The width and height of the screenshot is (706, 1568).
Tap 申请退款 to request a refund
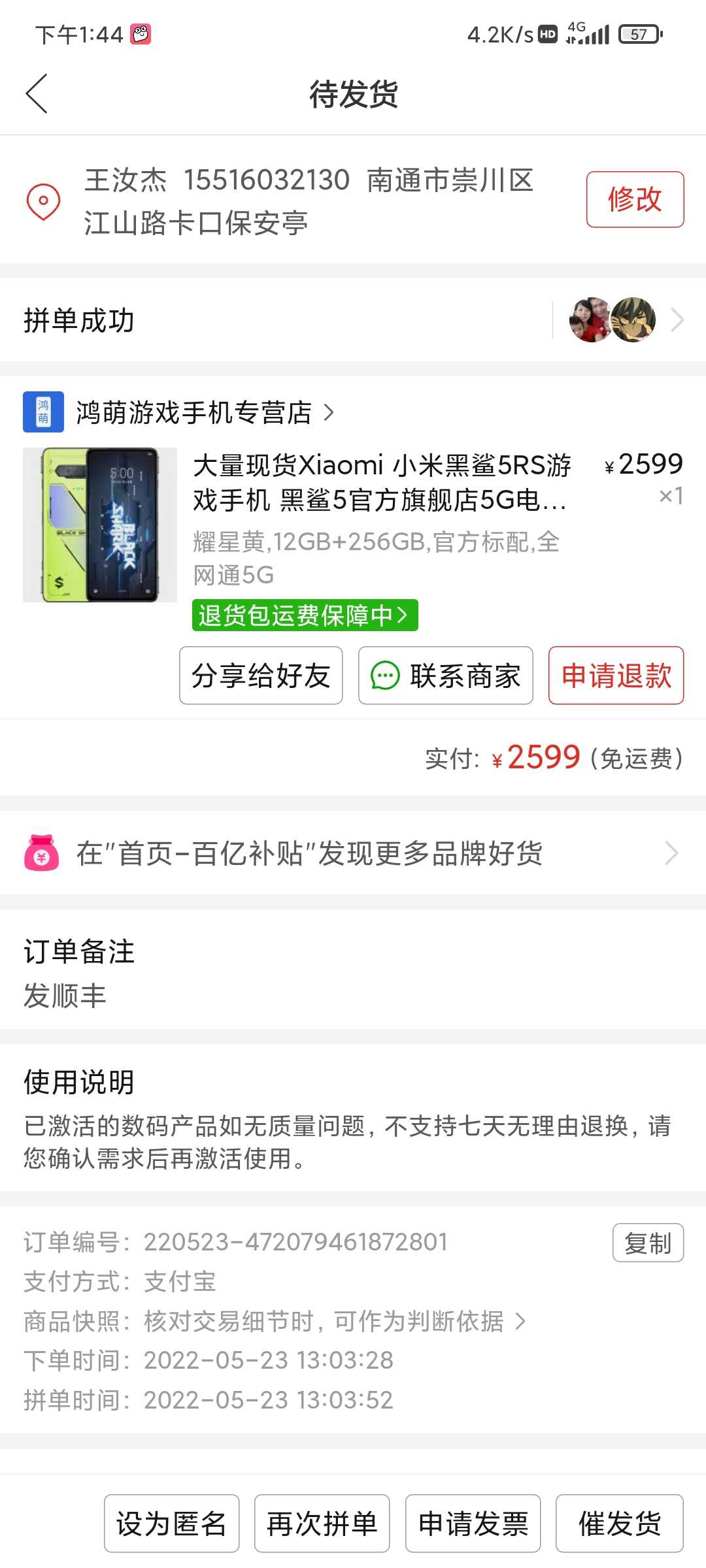(616, 676)
